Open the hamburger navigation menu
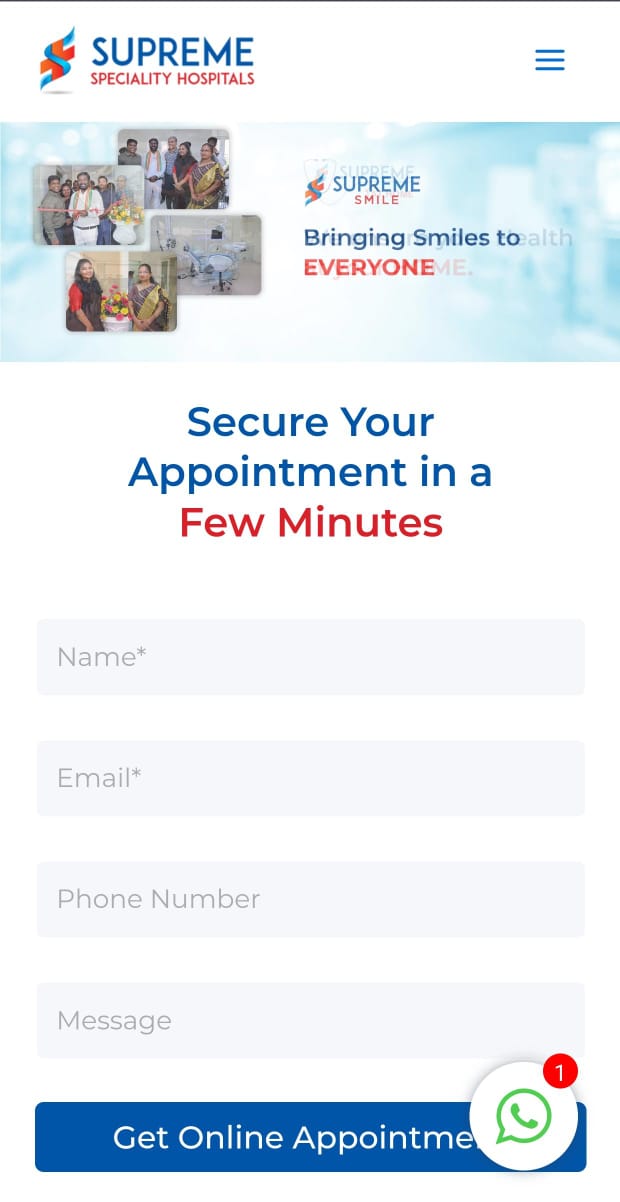The width and height of the screenshot is (620, 1202). [549, 61]
